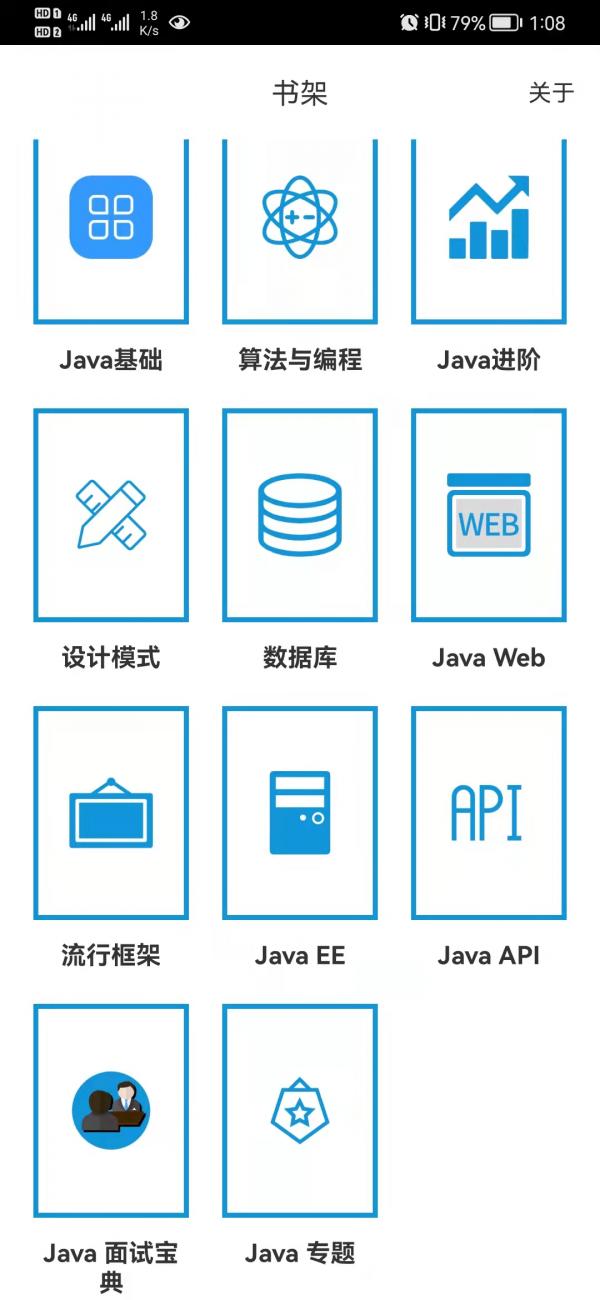Select the Java 专题 book
600x1300 pixels.
point(300,1110)
